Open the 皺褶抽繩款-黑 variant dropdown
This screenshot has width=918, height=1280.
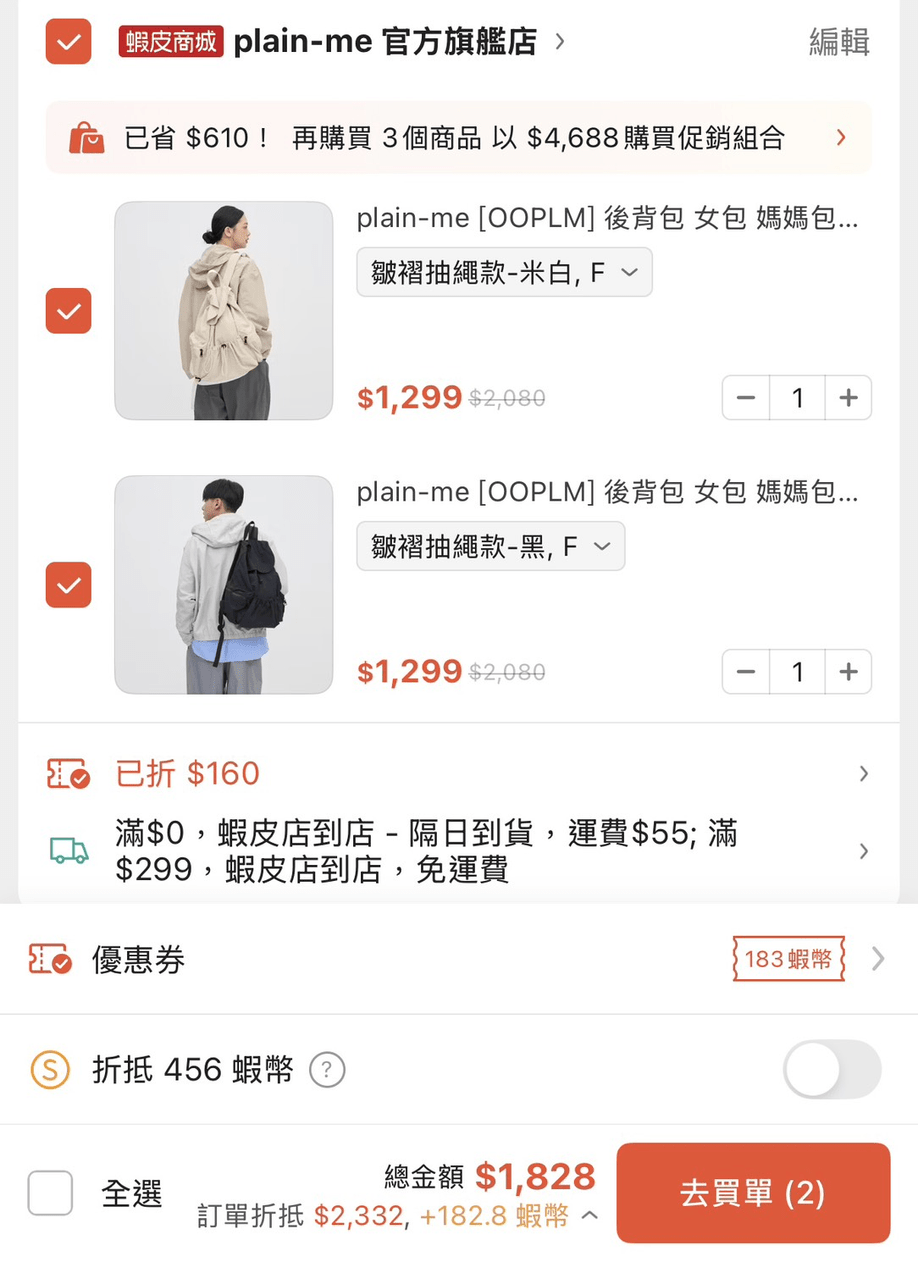click(490, 546)
